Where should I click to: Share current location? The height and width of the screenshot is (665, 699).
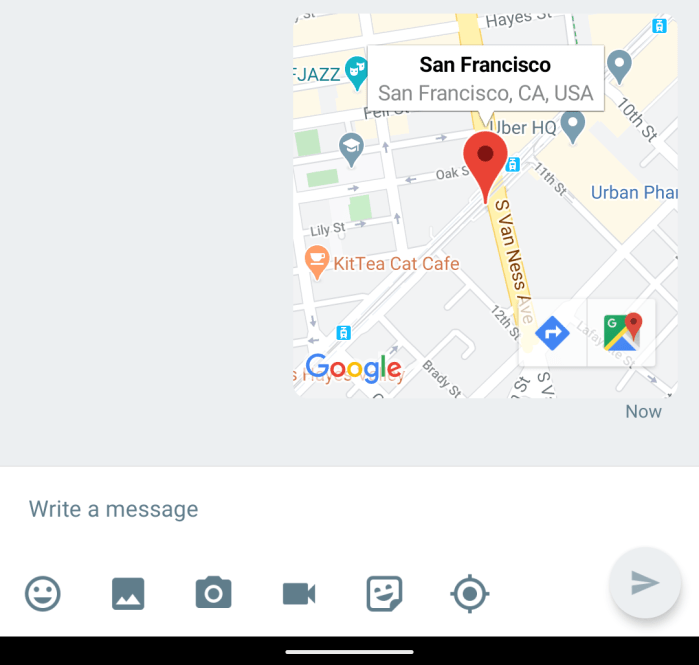[469, 593]
